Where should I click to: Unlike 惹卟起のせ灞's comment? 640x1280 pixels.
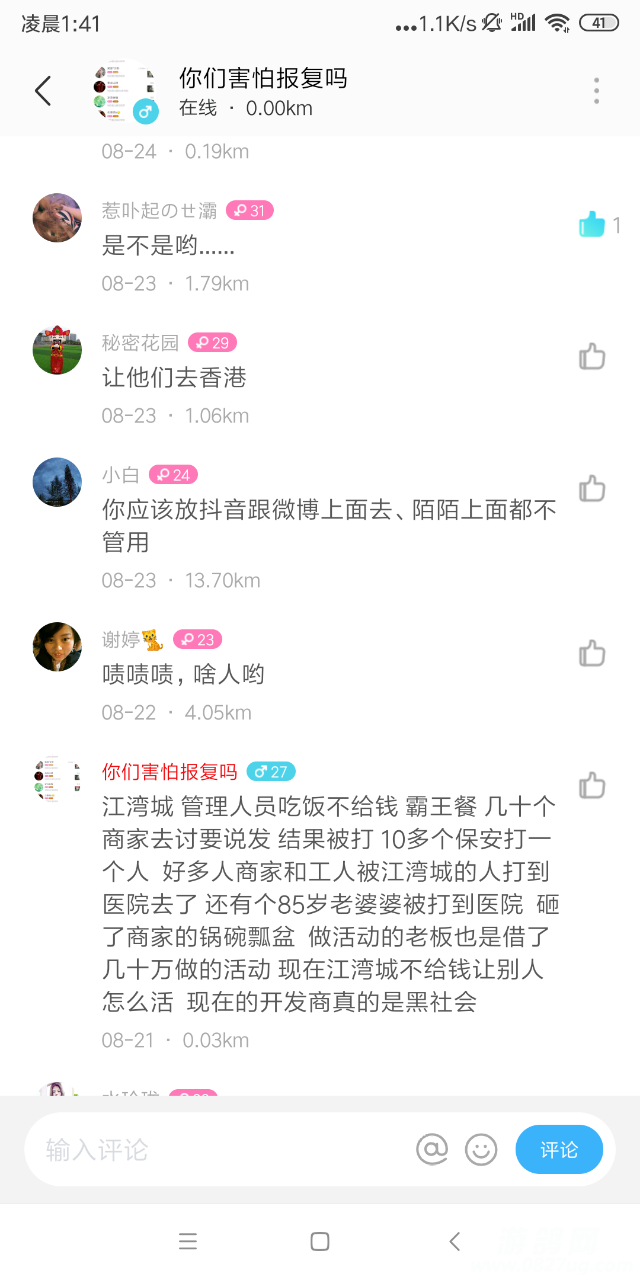coord(592,225)
